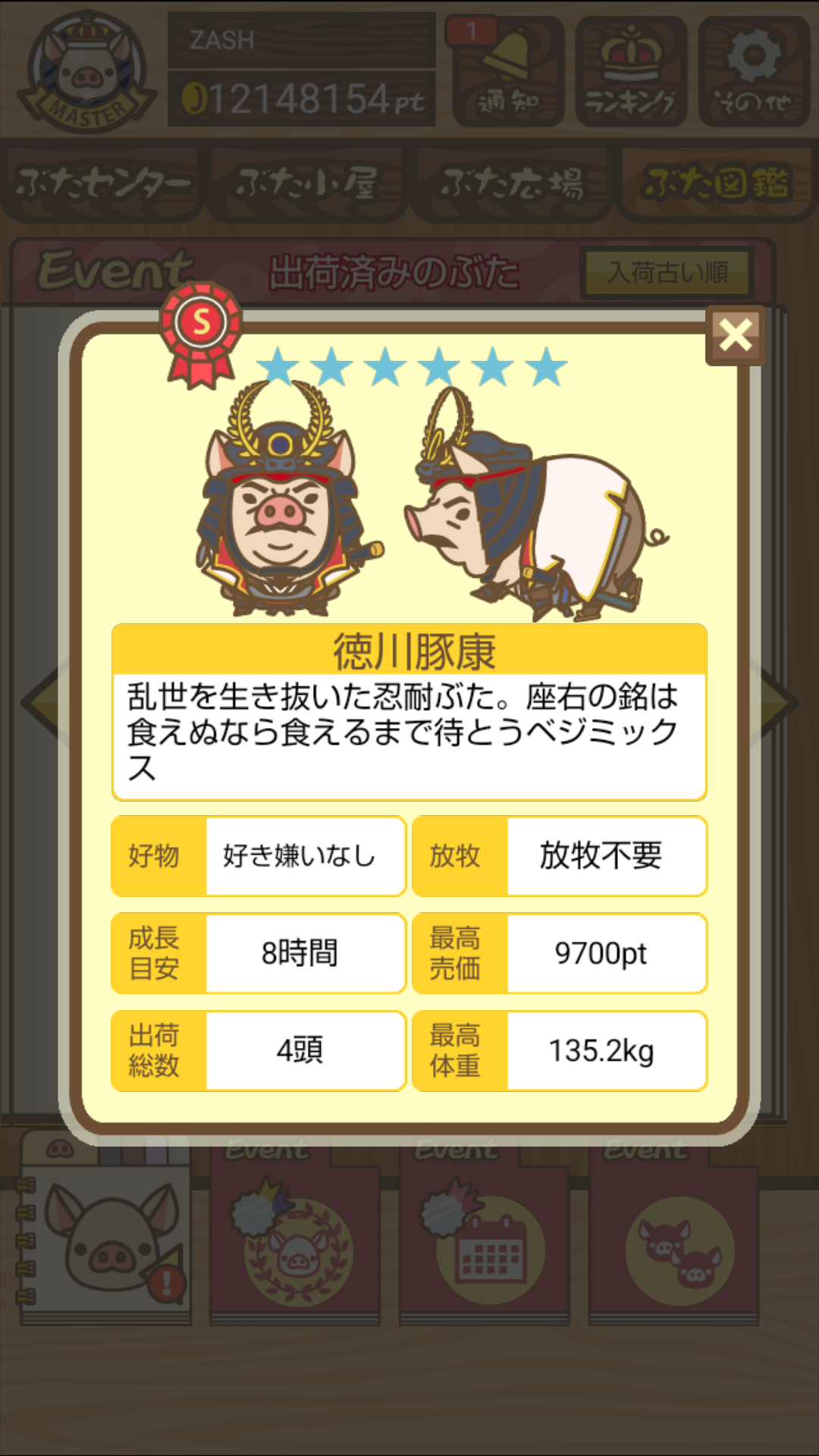
Task: Switch to the ぶたセンター tab
Action: [102, 184]
